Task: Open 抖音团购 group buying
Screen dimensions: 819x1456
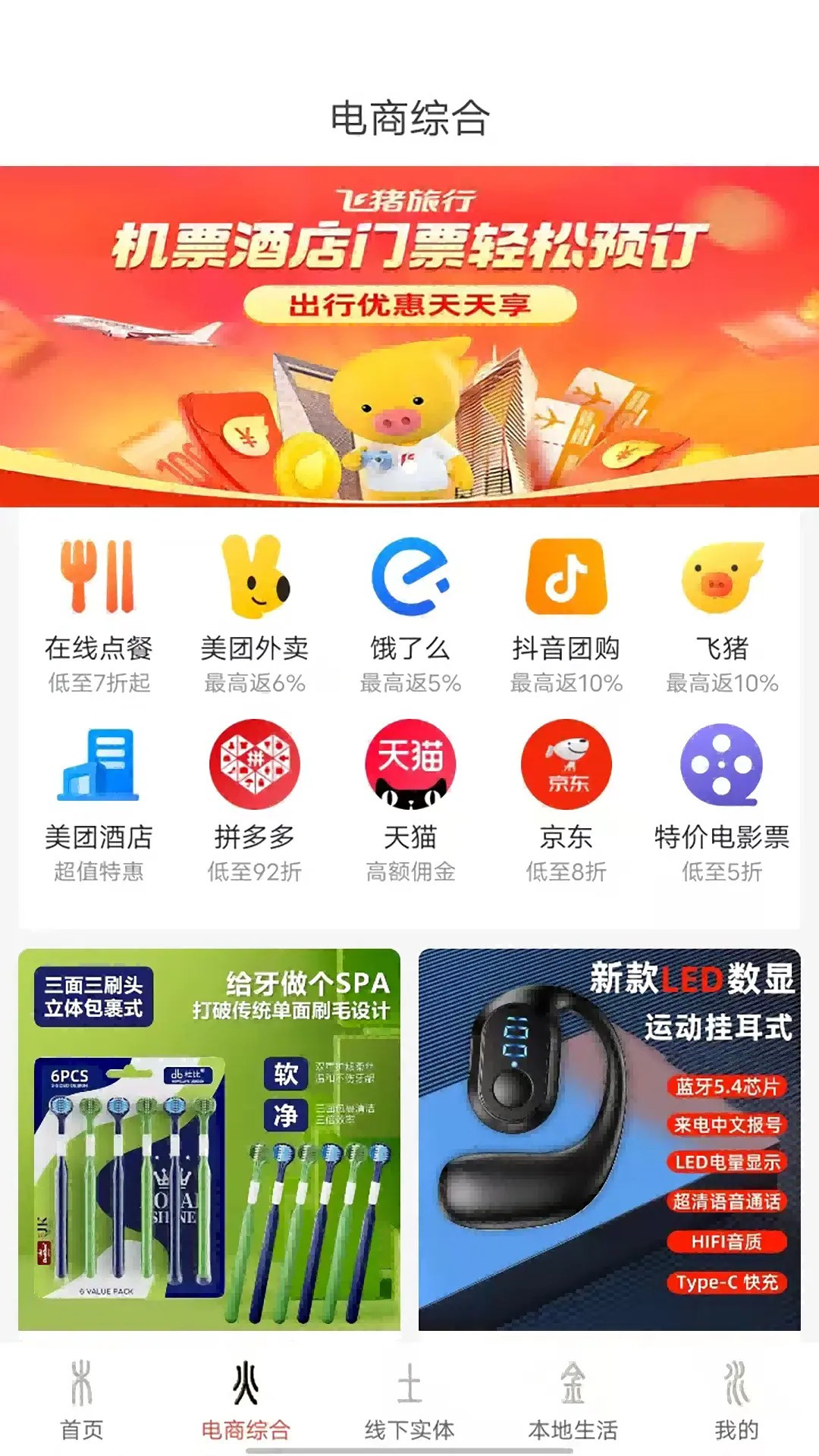Action: click(566, 614)
